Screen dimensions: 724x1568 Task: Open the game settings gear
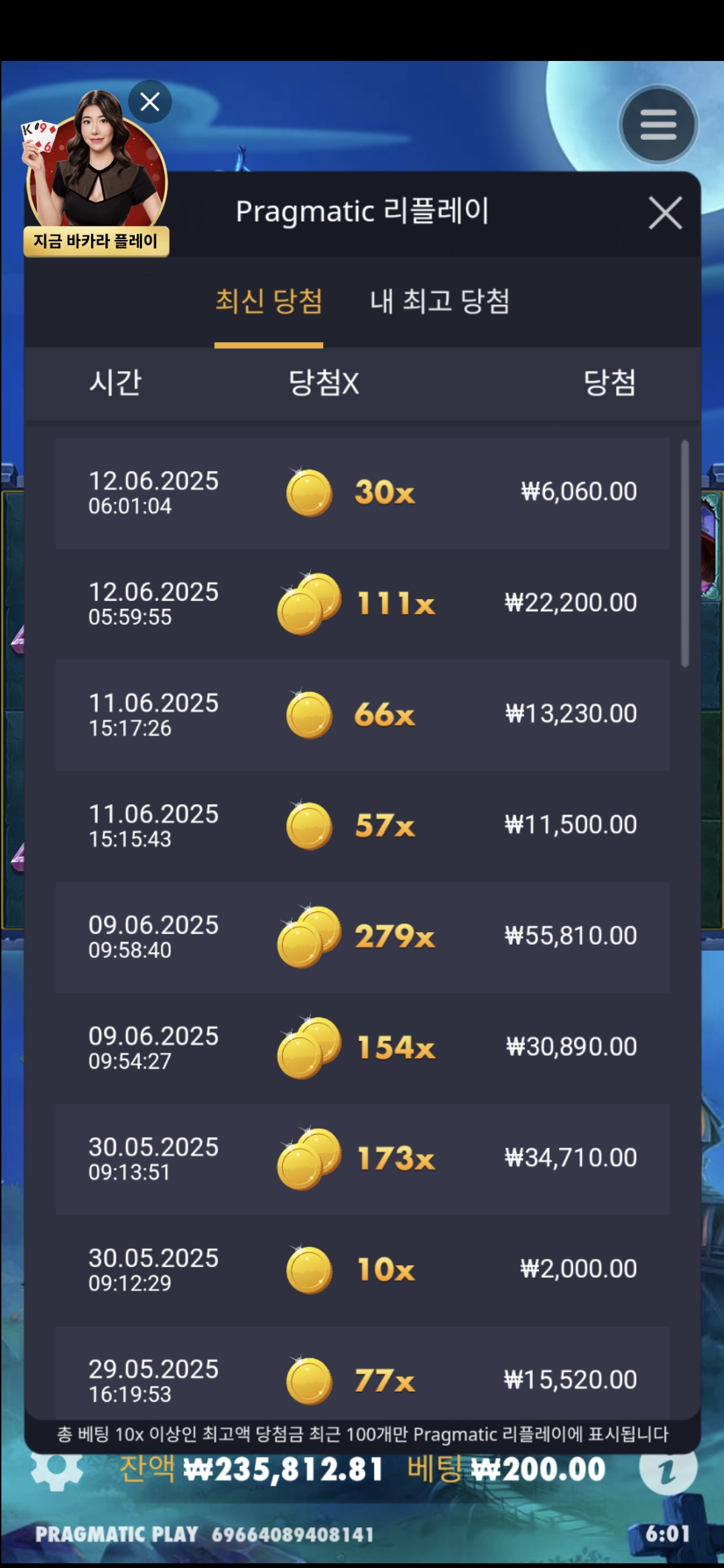coord(56,1472)
